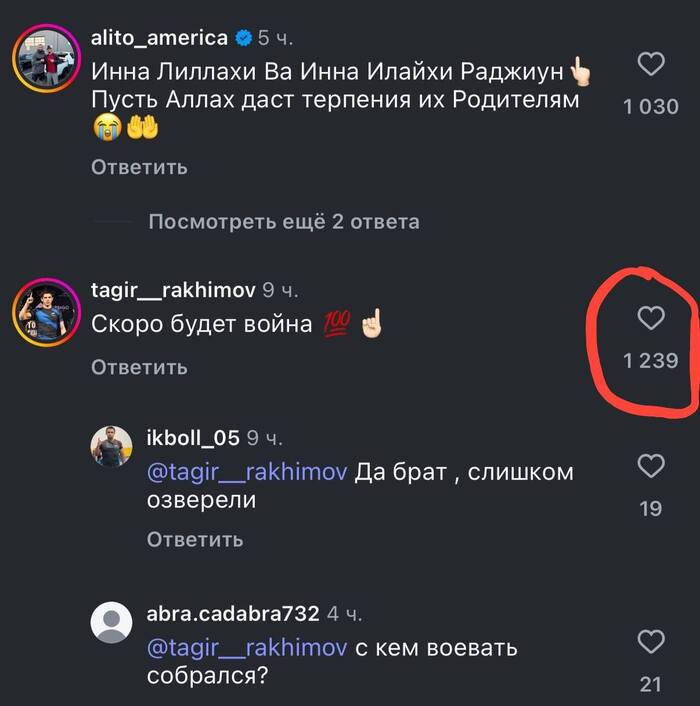Screen dimensions: 700x706
Task: Reply to alito_america's comment via Ответить
Action: (139, 167)
